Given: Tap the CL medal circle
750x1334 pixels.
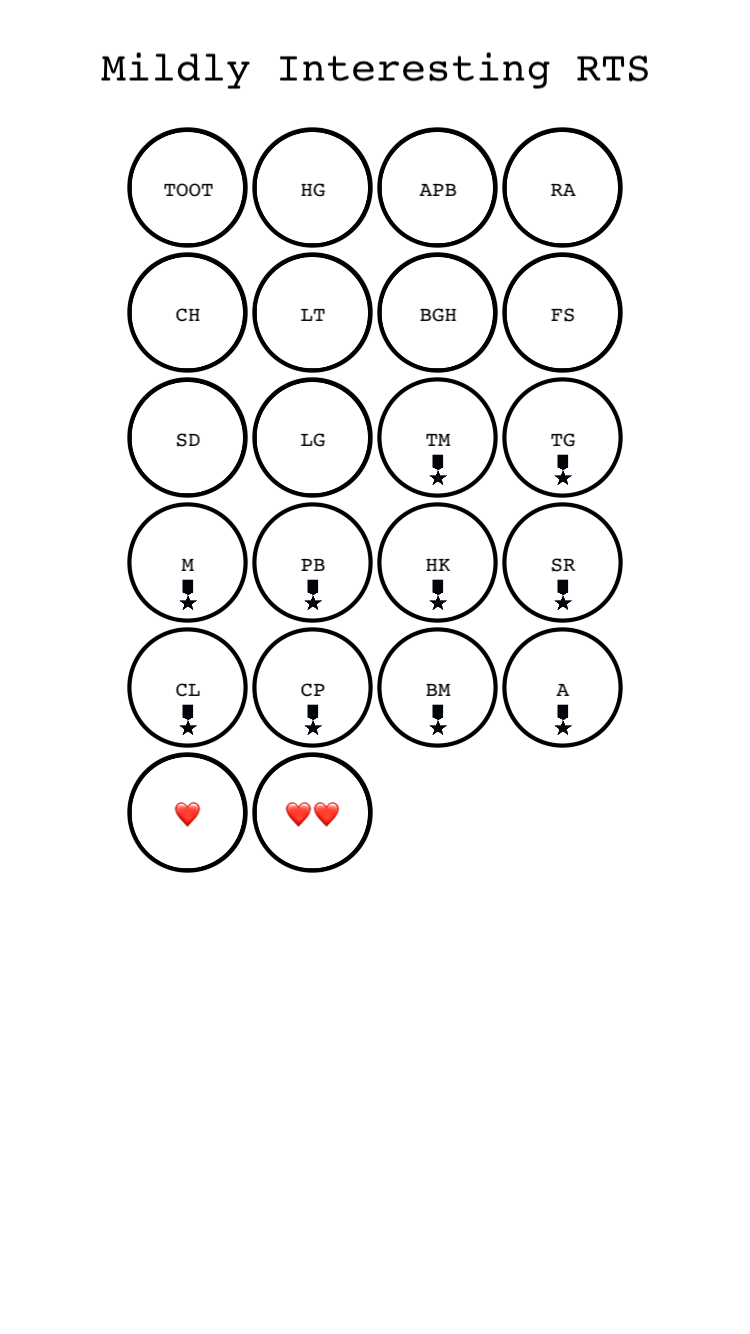Looking at the screenshot, I should [188, 688].
